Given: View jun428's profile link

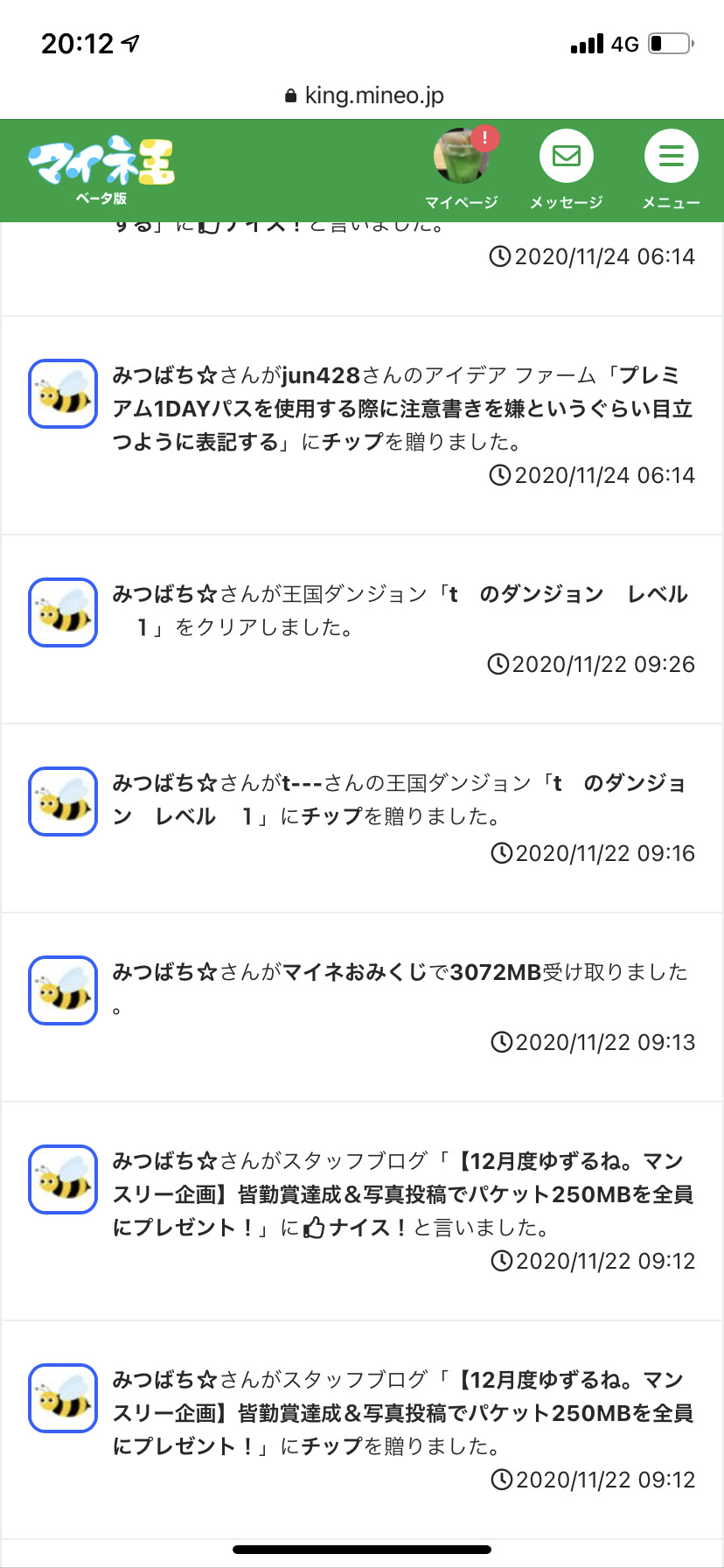Looking at the screenshot, I should click(321, 376).
